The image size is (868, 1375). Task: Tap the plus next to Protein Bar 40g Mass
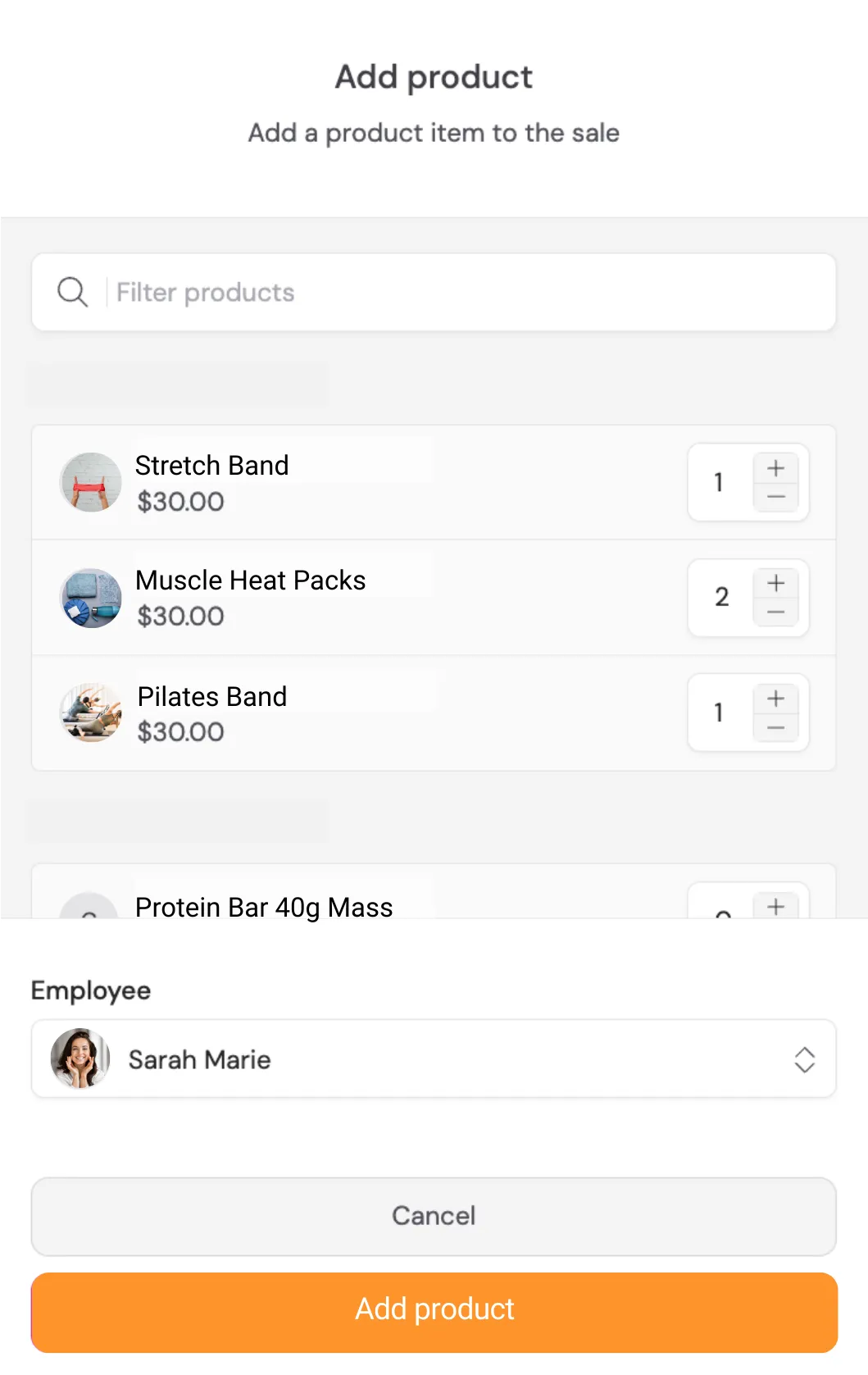(775, 905)
